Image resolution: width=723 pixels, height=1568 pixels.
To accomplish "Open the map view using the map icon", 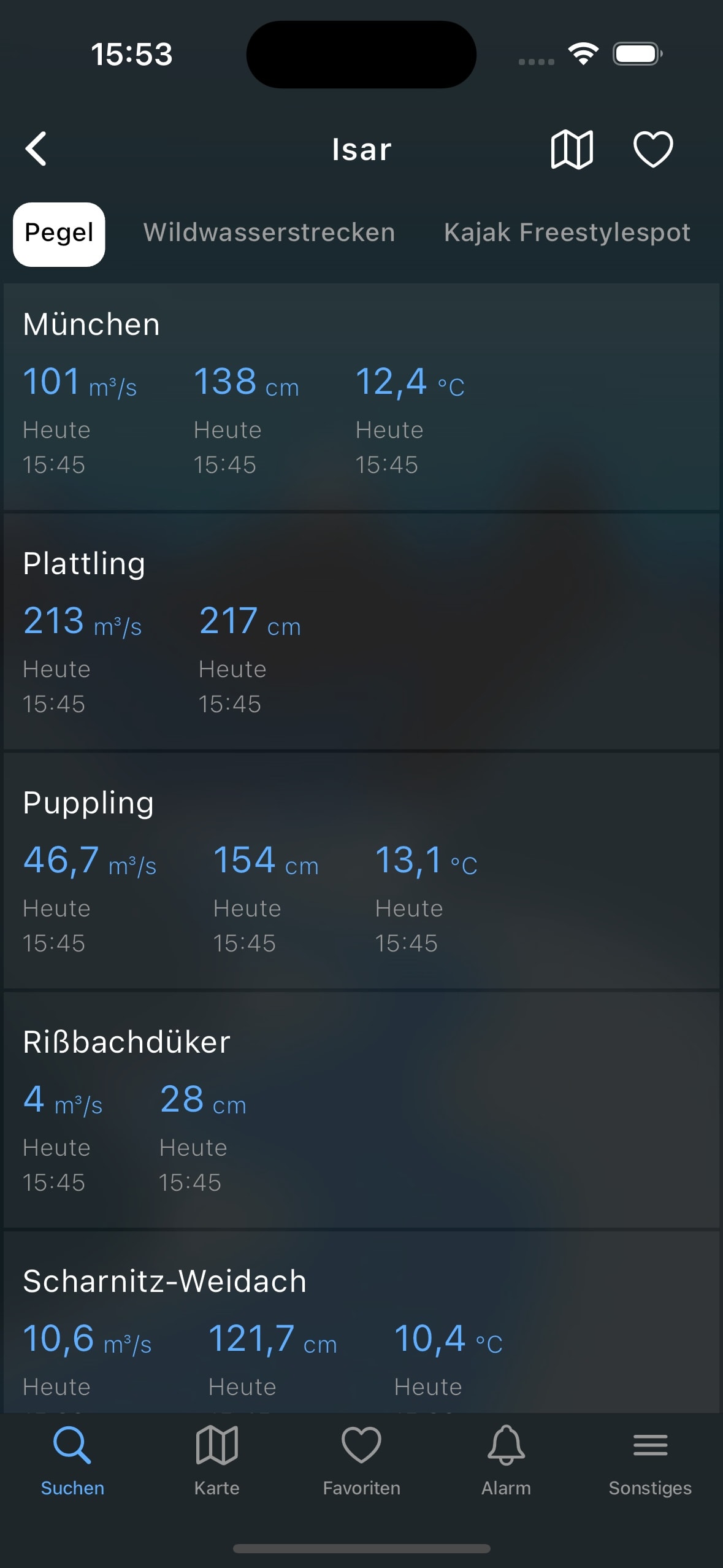I will click(572, 148).
